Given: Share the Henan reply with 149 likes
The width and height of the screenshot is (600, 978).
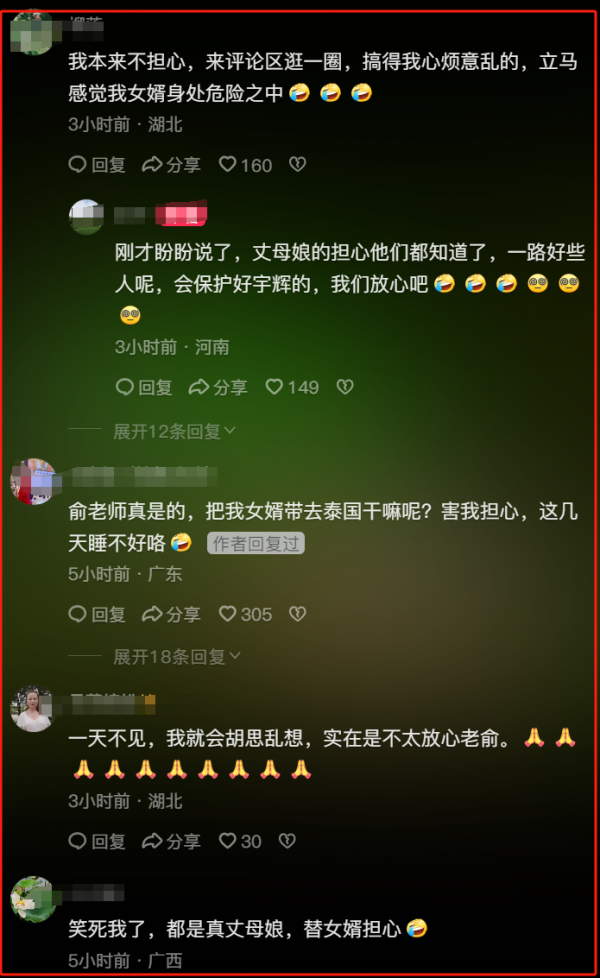Looking at the screenshot, I should pyautogui.click(x=218, y=387).
